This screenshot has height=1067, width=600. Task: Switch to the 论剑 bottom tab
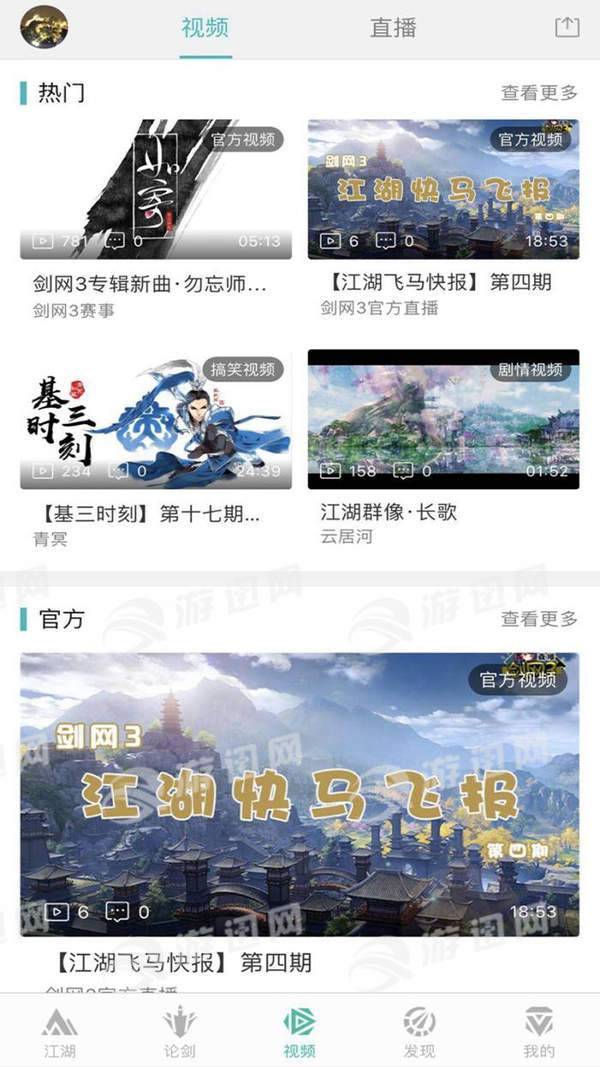(180, 1032)
